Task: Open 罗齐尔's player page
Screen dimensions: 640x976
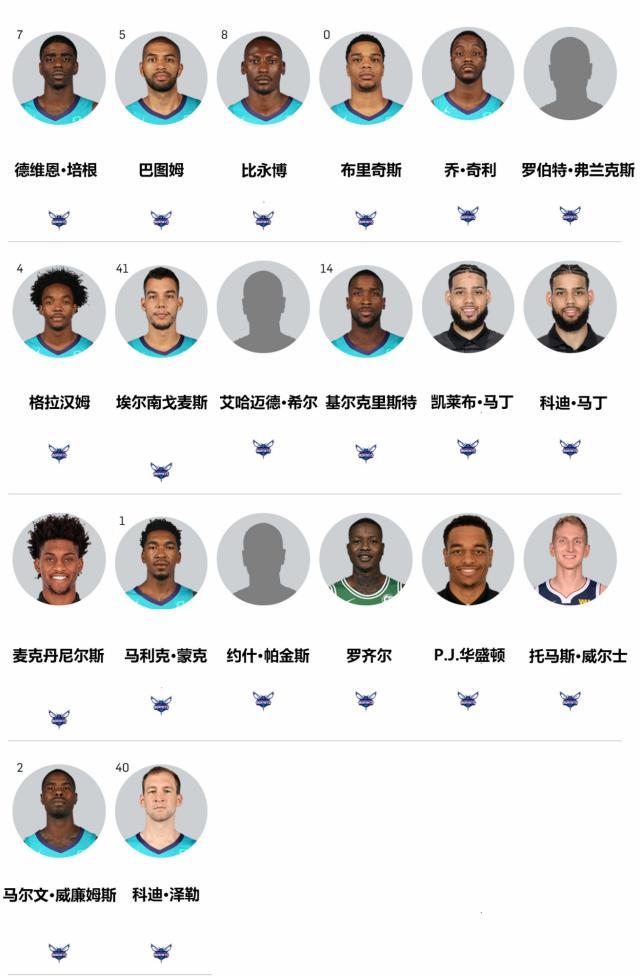Action: coord(365,560)
